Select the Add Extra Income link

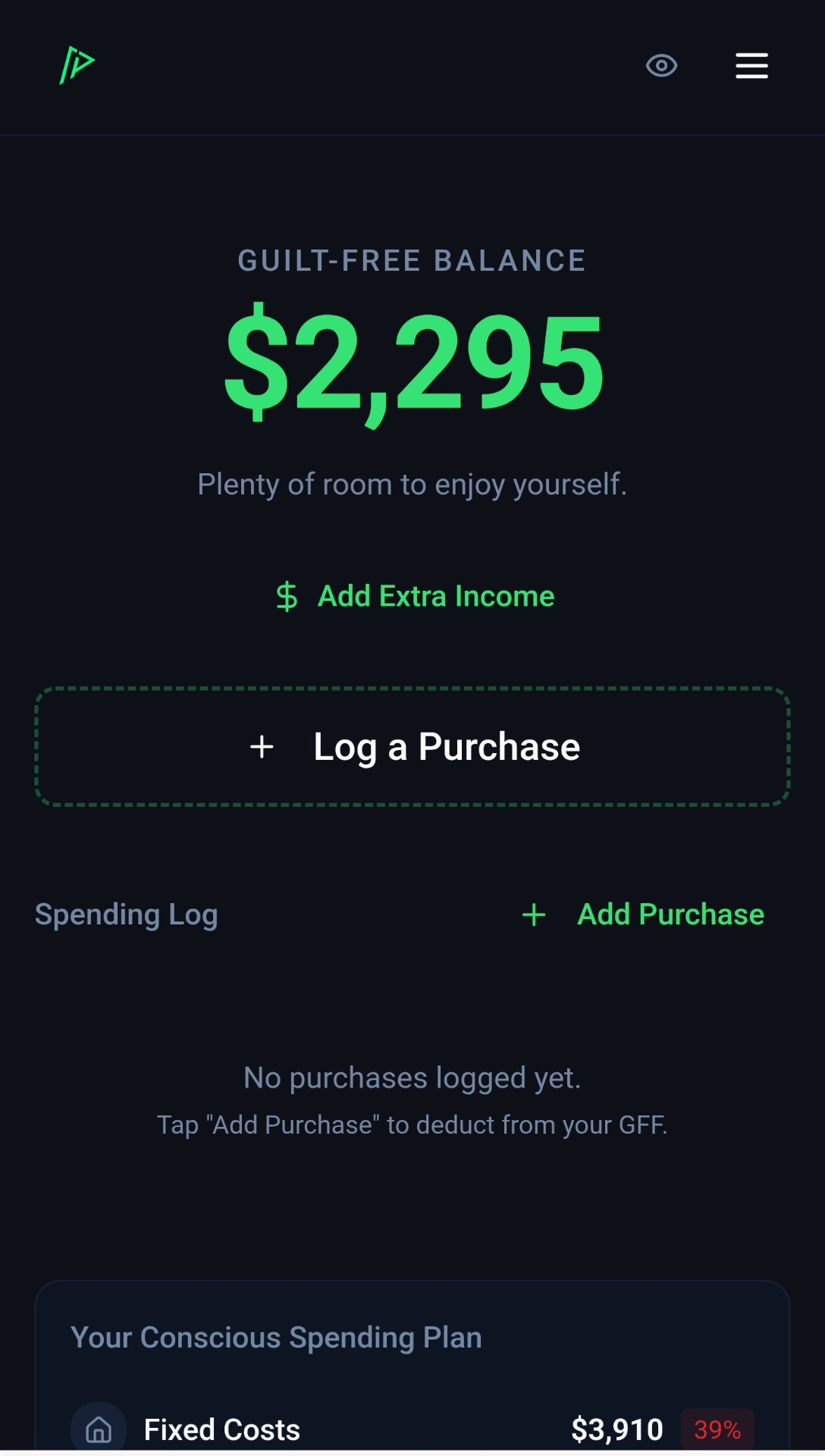point(435,596)
